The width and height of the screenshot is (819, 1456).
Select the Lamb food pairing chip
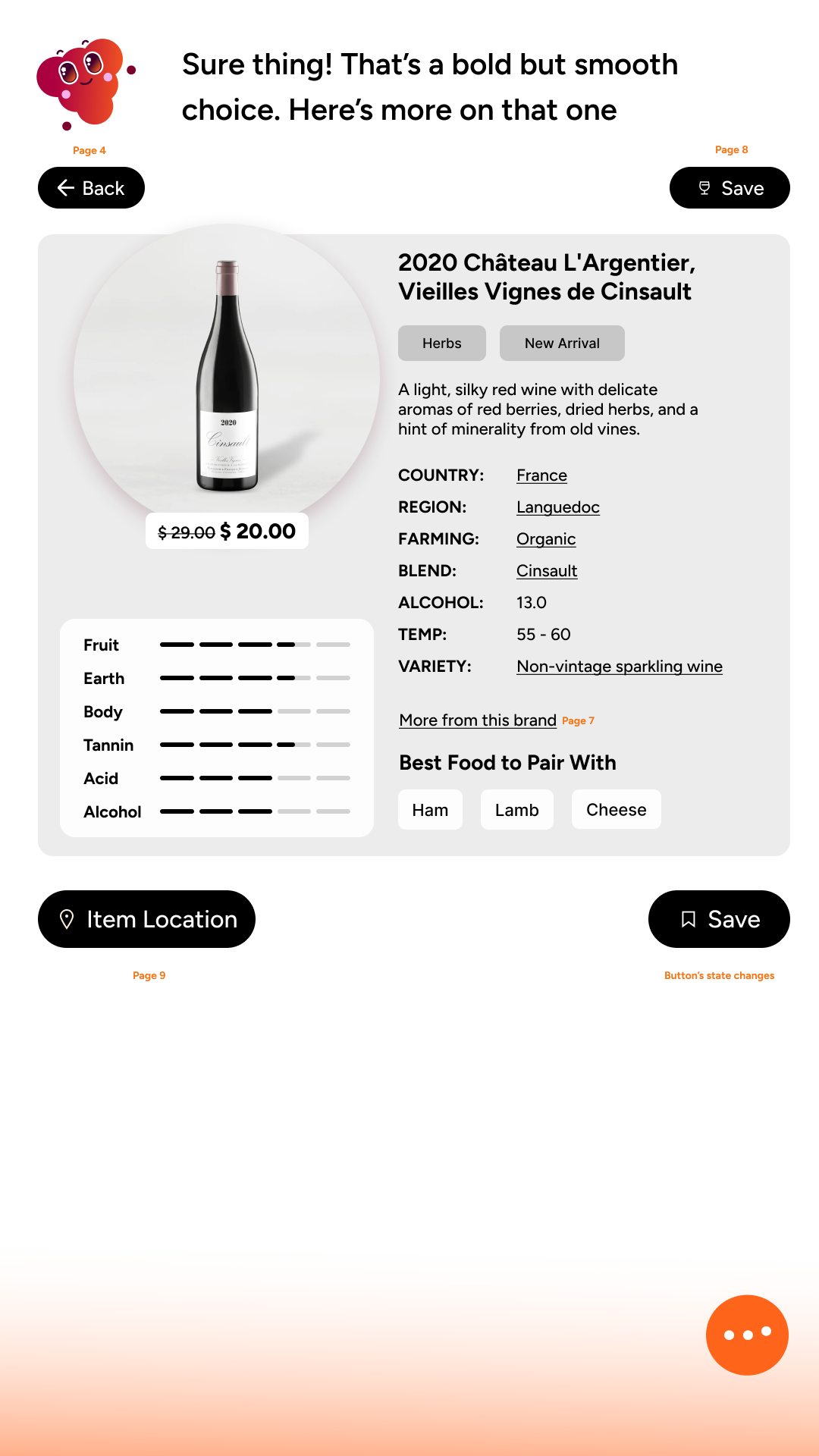(x=517, y=810)
